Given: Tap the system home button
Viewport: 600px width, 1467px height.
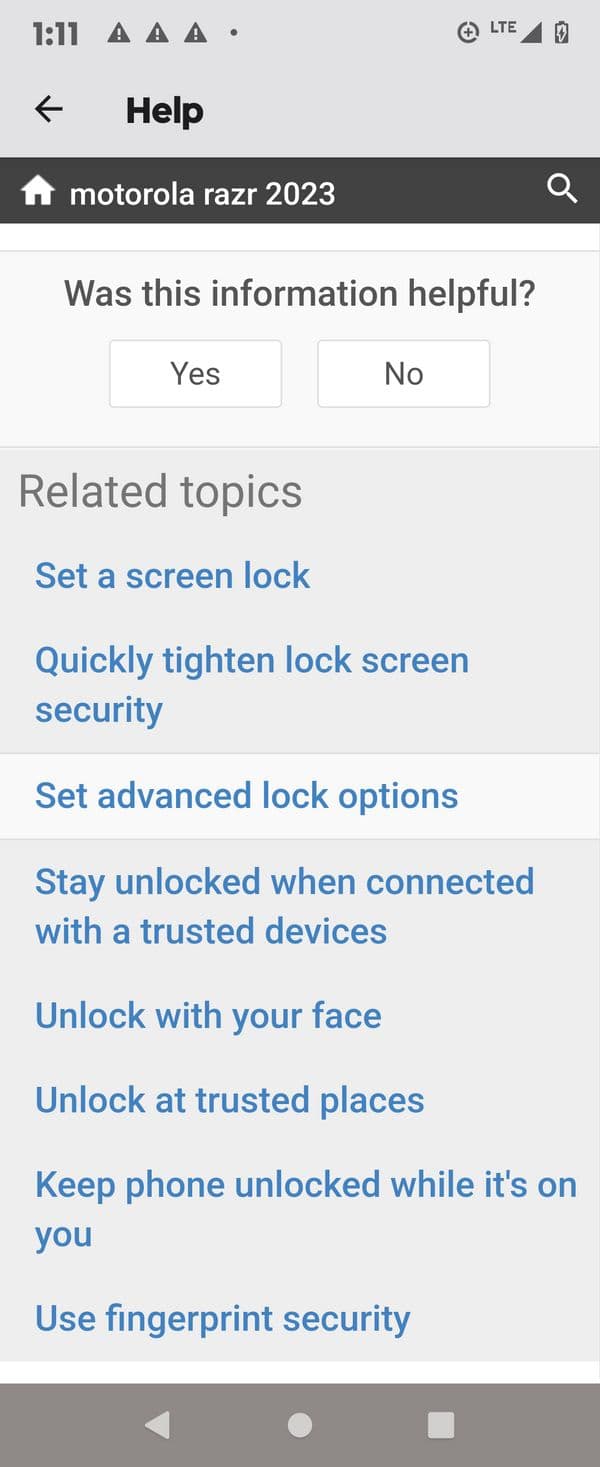Looking at the screenshot, I should pos(299,1425).
